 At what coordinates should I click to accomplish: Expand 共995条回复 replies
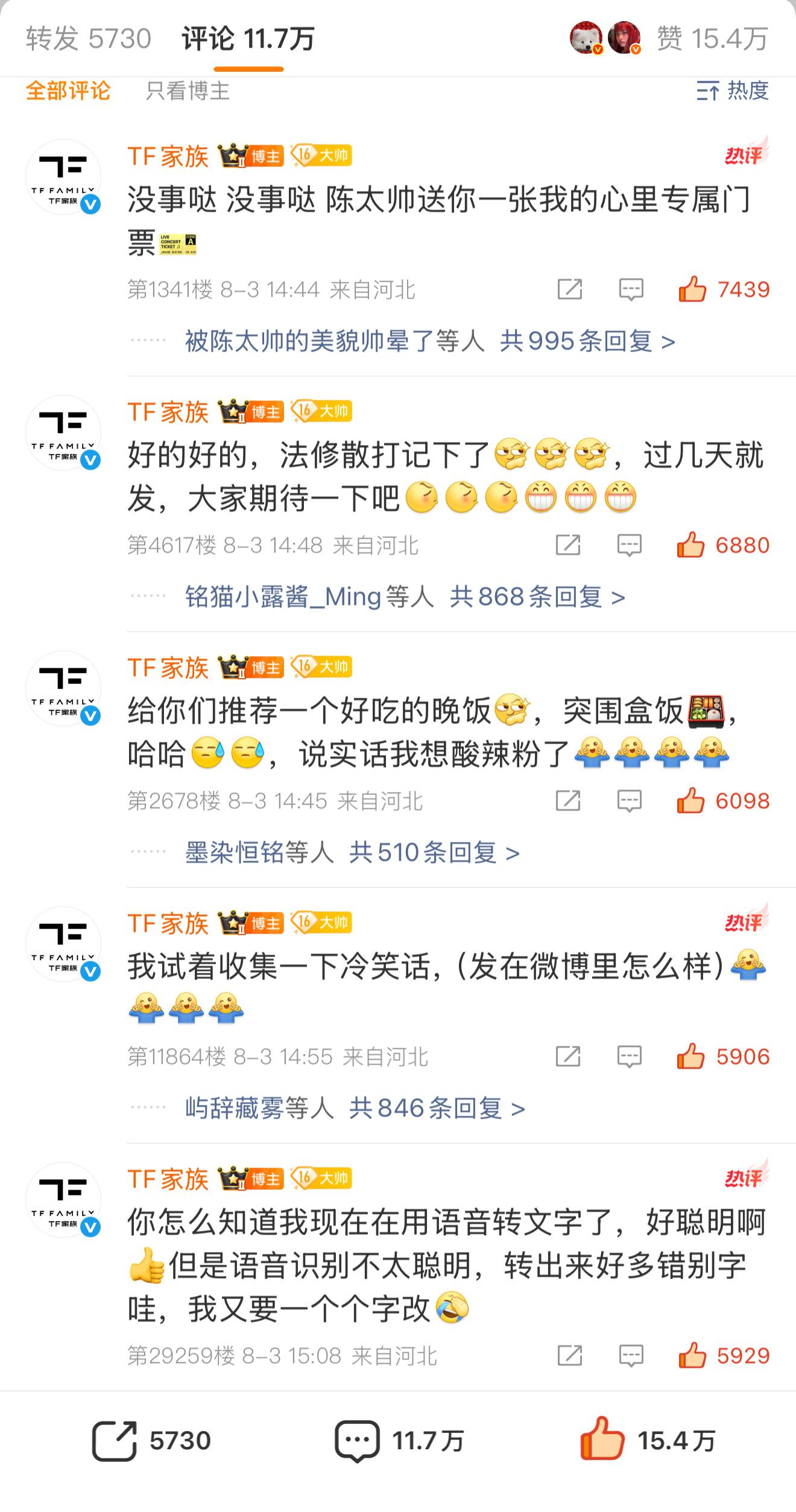coord(587,341)
